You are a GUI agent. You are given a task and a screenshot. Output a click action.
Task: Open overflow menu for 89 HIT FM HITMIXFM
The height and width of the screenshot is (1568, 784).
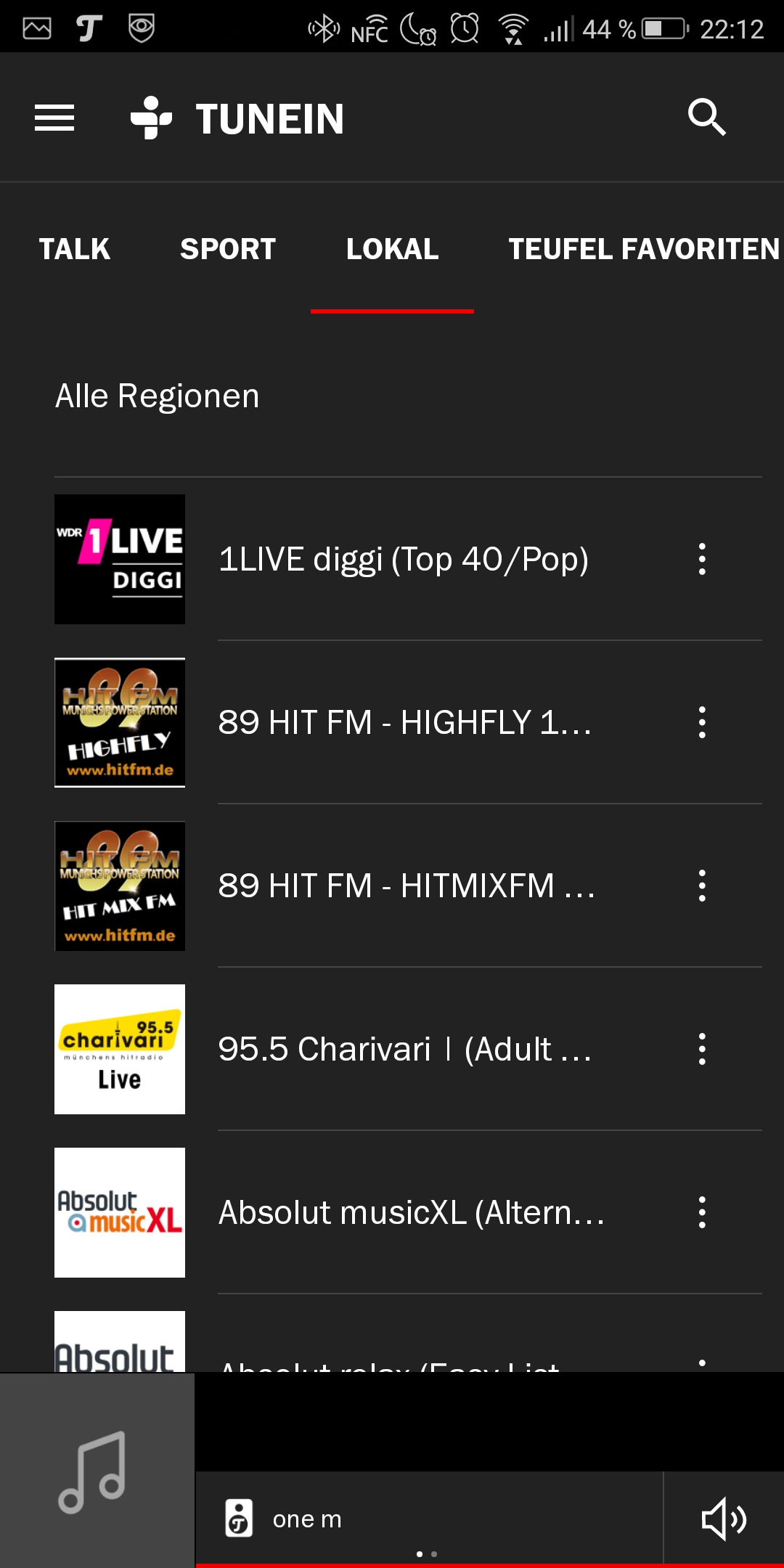tap(701, 886)
